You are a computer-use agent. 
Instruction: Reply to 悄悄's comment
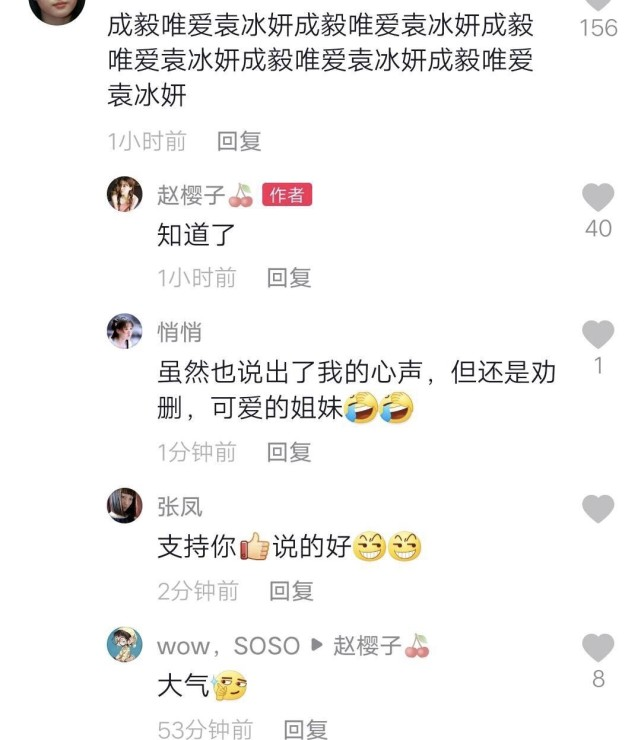tap(289, 452)
